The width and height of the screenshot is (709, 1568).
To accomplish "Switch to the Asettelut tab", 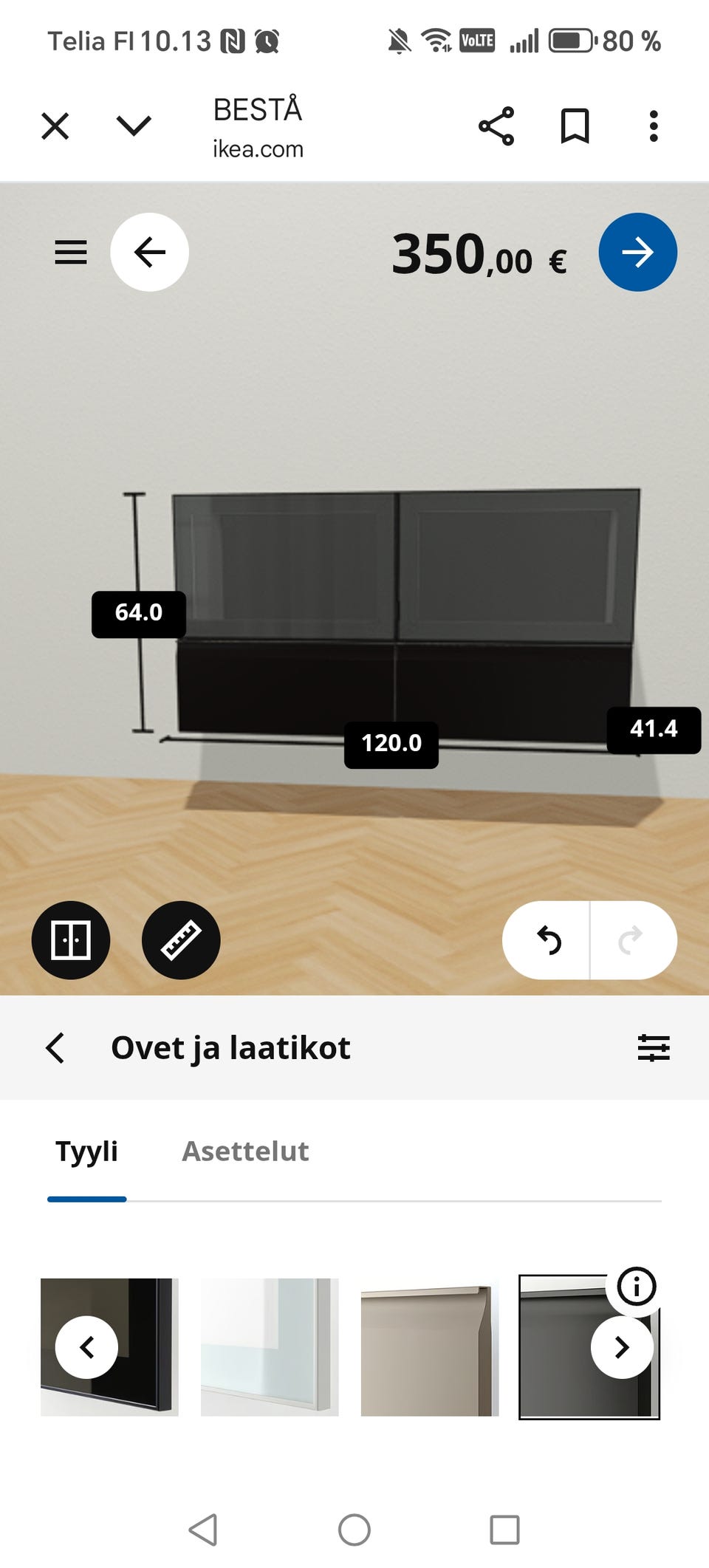I will pyautogui.click(x=245, y=1151).
